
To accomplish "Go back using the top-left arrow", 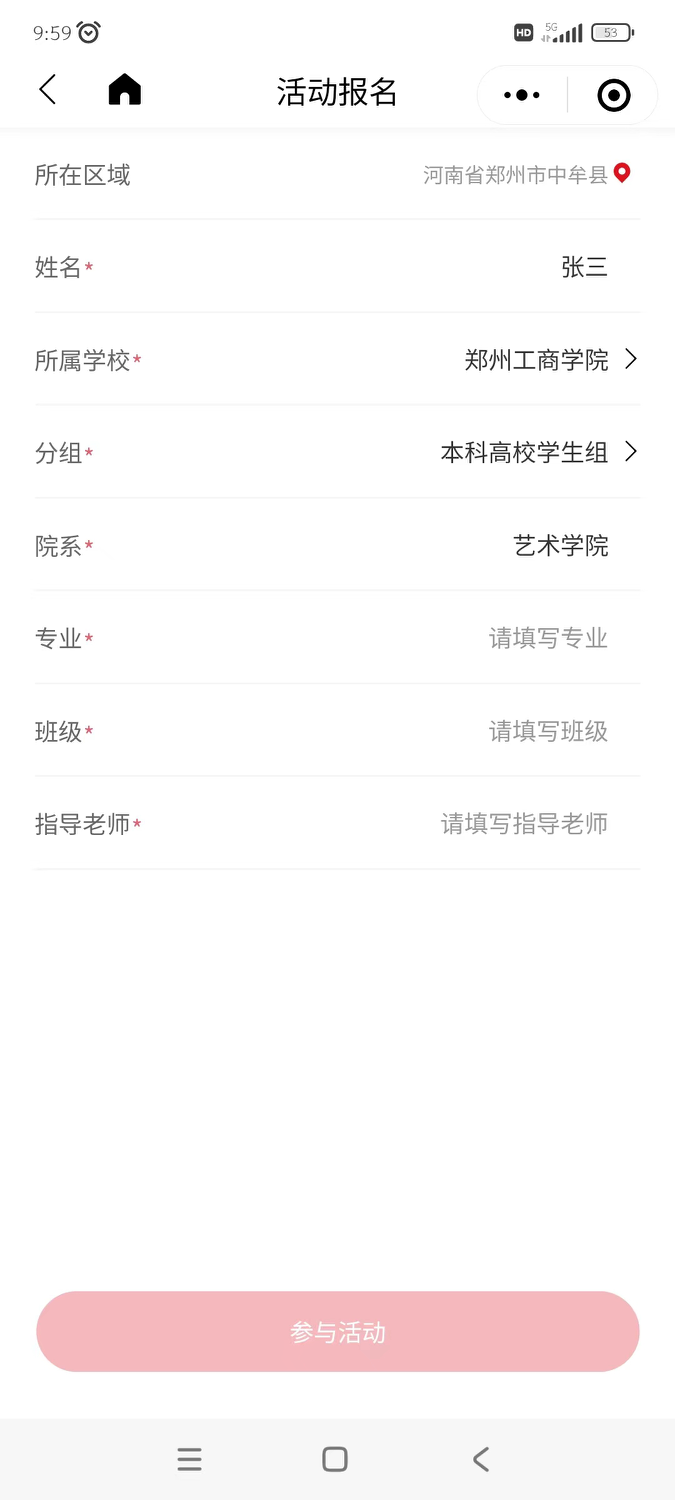I will [47, 90].
